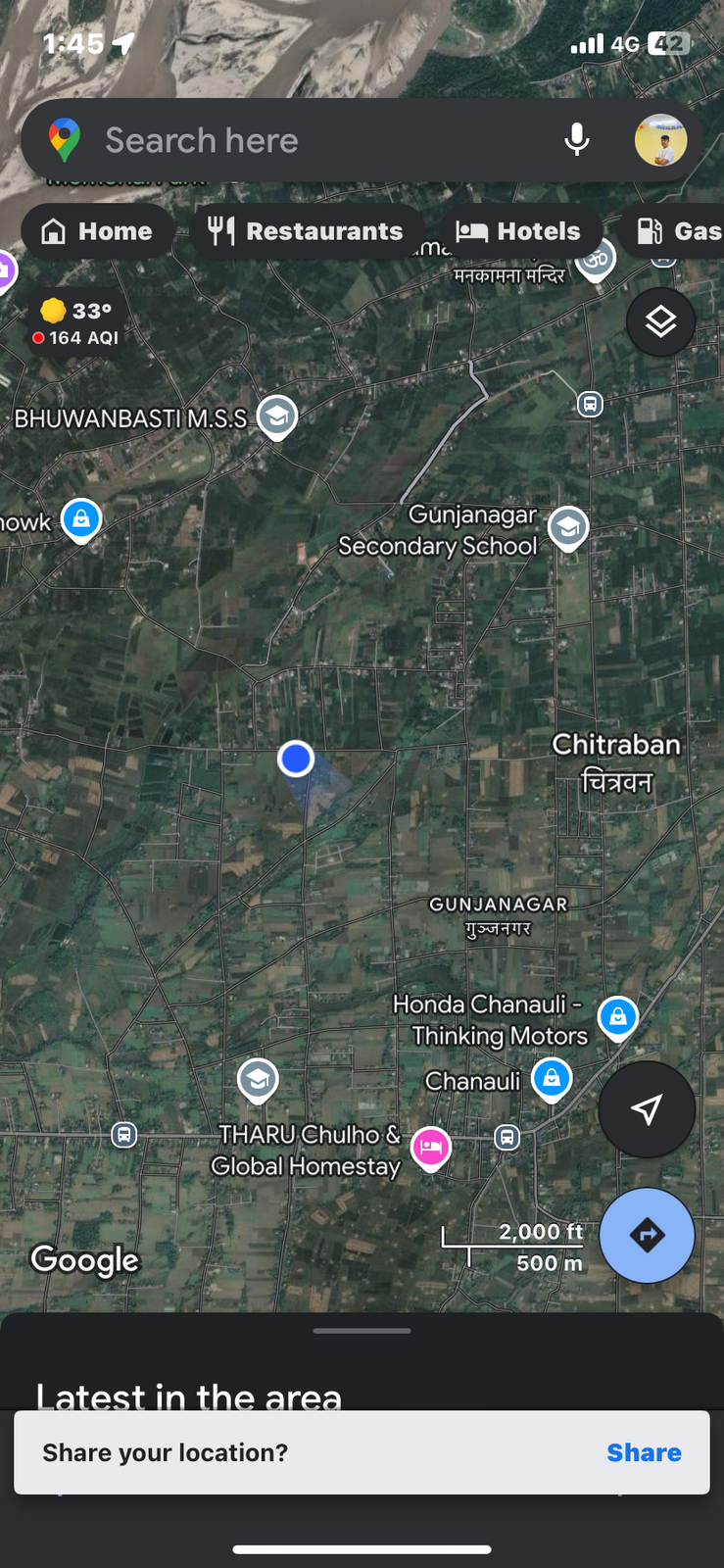This screenshot has width=724, height=1568.
Task: Open the directions button
Action: click(x=647, y=1235)
